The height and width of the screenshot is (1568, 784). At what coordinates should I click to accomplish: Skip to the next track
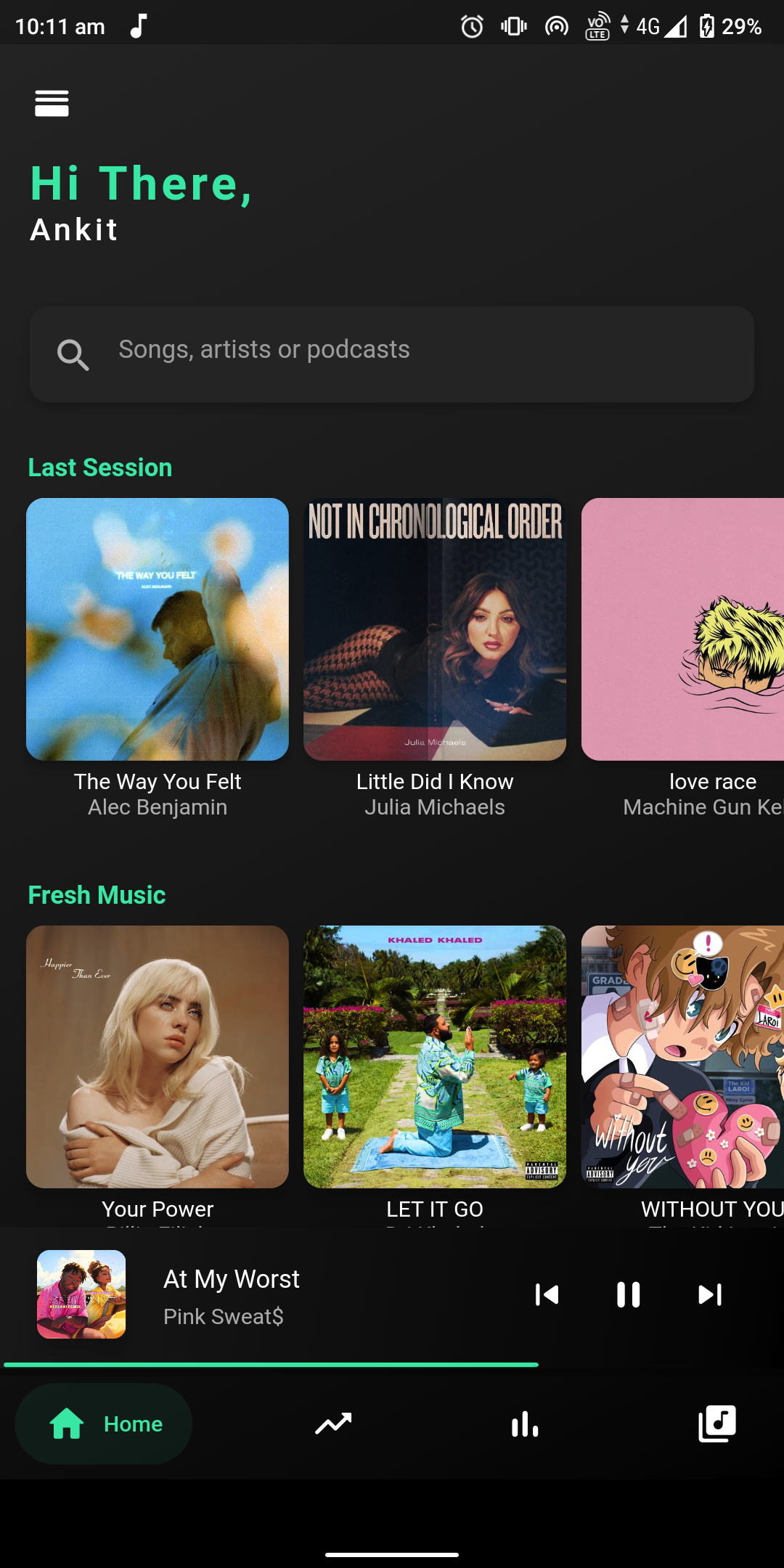point(710,1294)
